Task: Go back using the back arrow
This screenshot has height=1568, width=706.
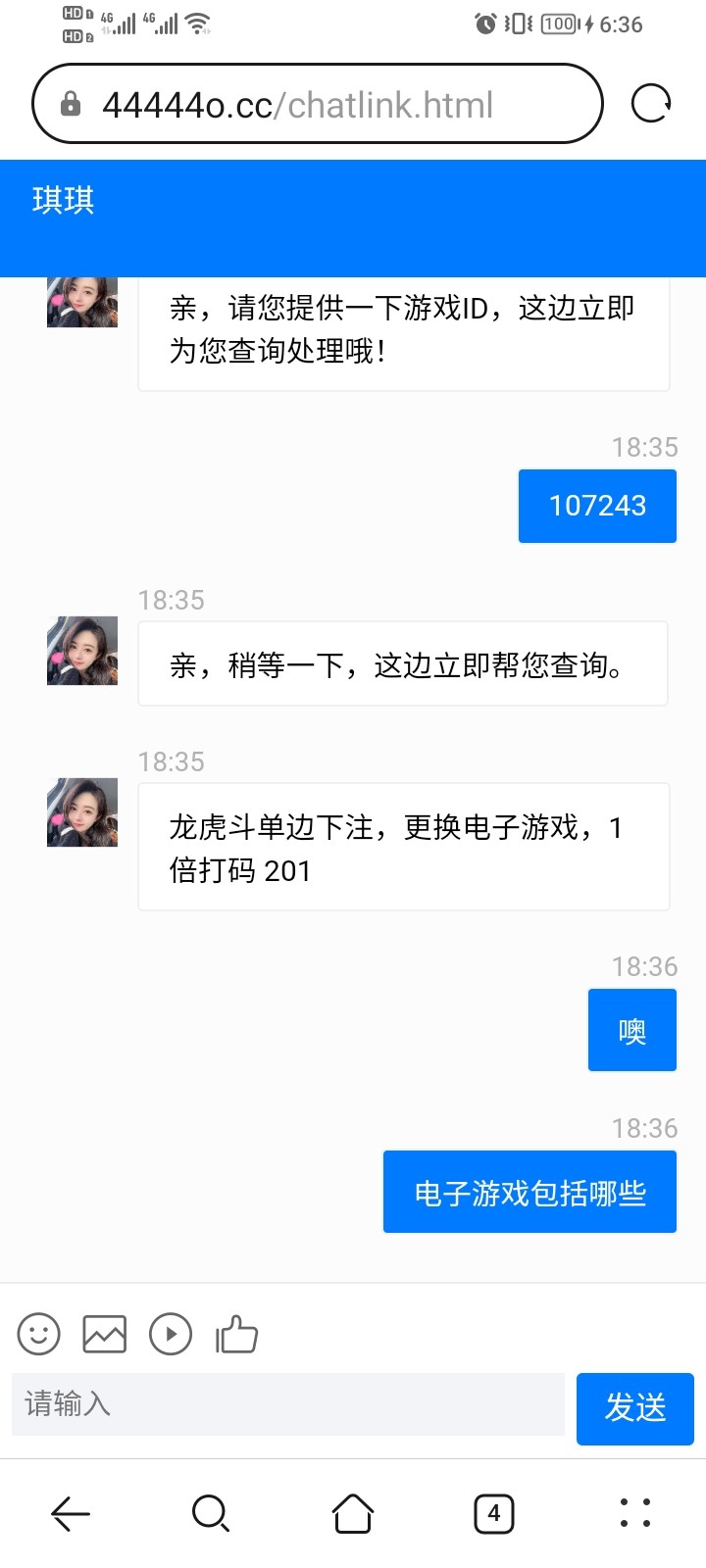Action: click(70, 1513)
